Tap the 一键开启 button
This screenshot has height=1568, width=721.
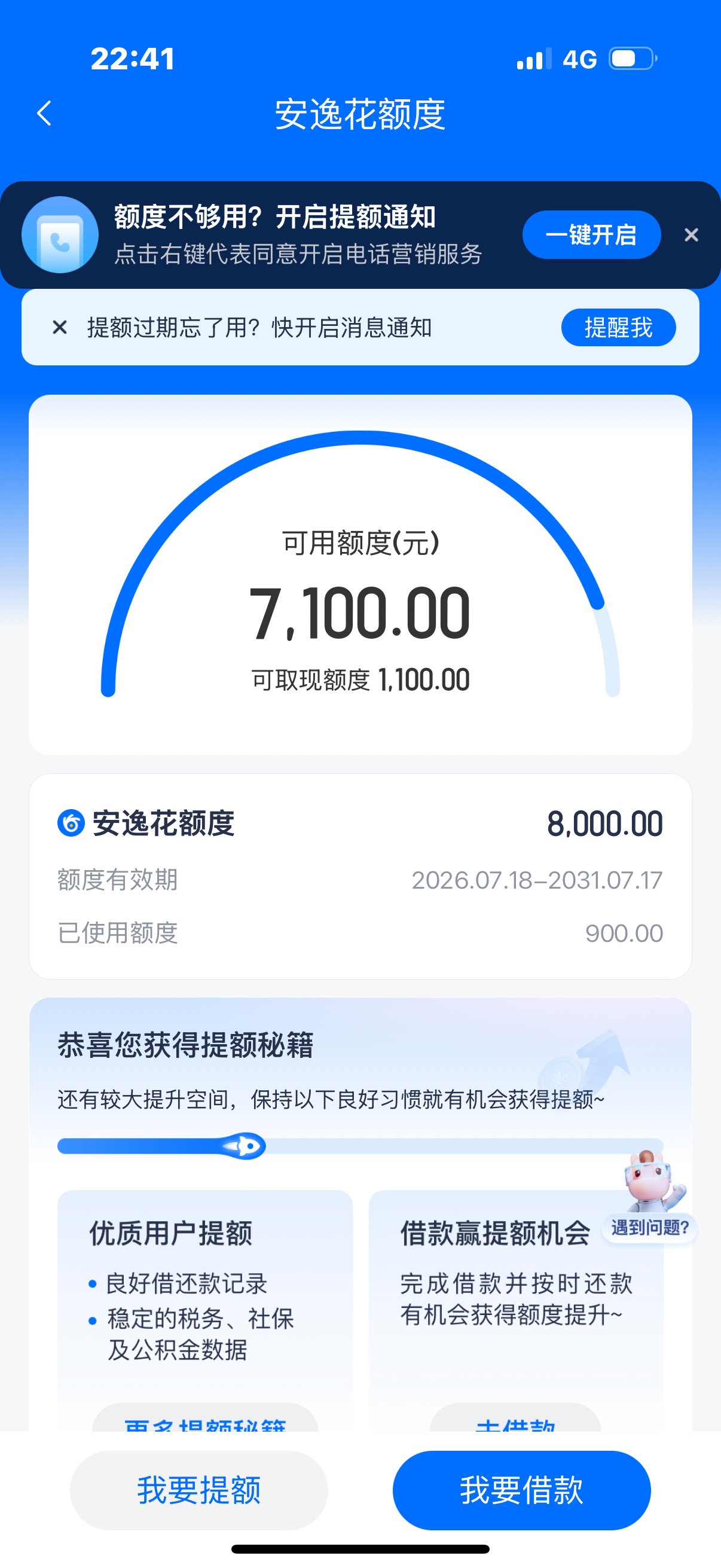click(591, 235)
